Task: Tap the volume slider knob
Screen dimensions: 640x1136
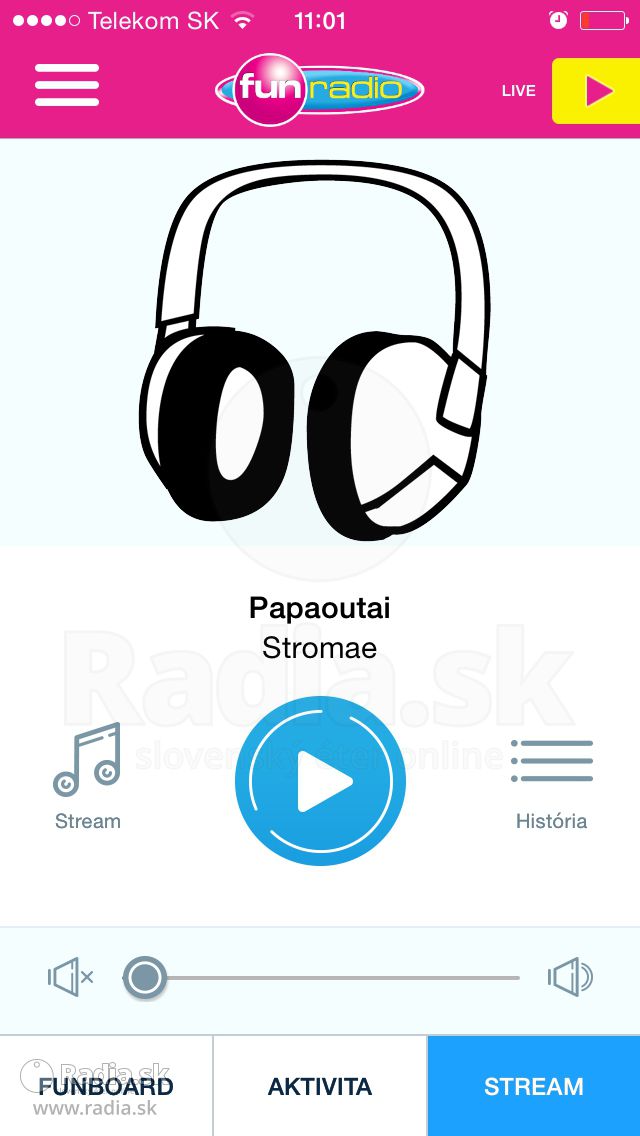Action: 145,977
